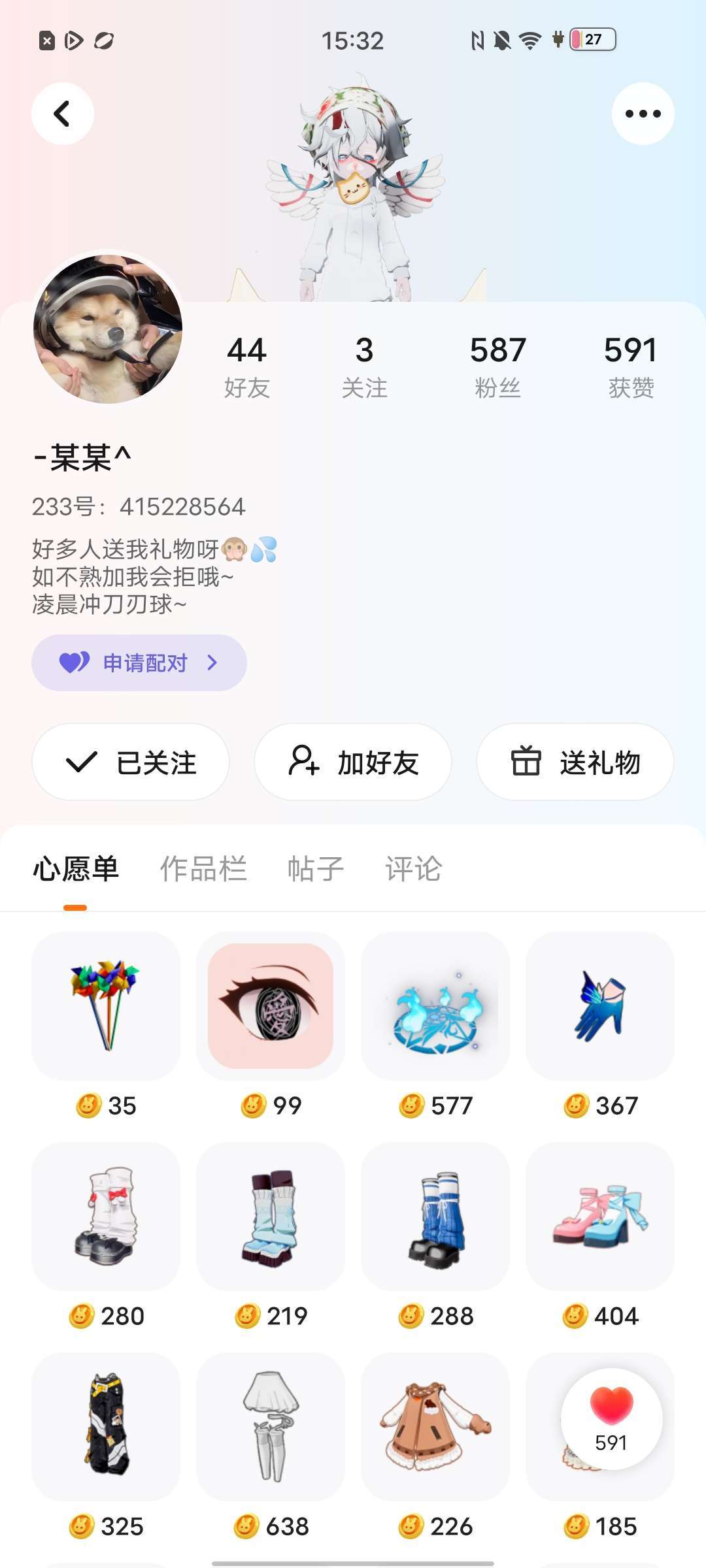View the 587 粉丝 followers list
The image size is (706, 1568).
(498, 366)
